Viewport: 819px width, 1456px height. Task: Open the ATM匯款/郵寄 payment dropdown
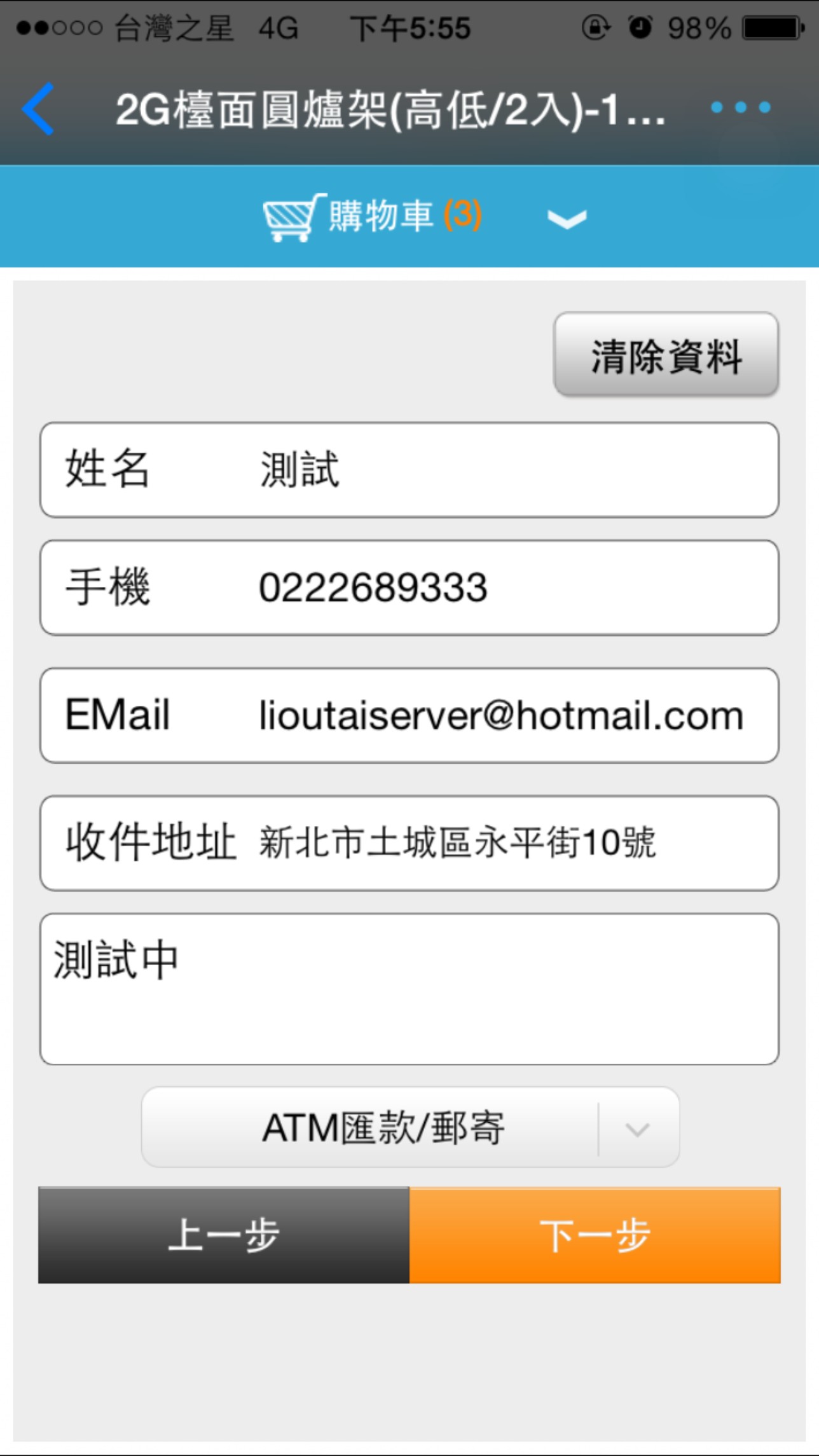pyautogui.click(x=410, y=1127)
